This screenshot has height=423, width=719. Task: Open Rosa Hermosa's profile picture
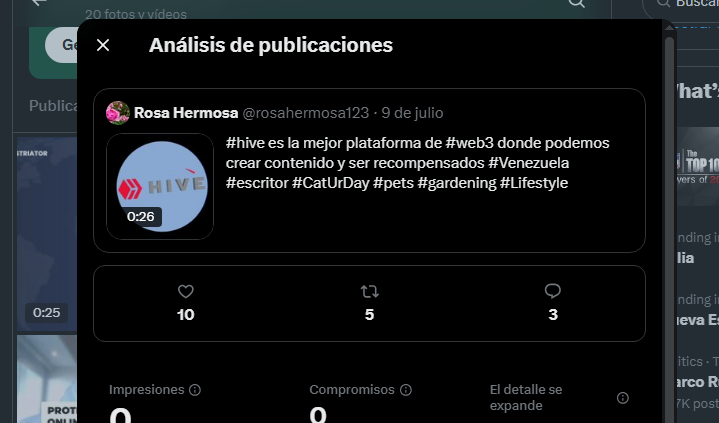coord(118,112)
